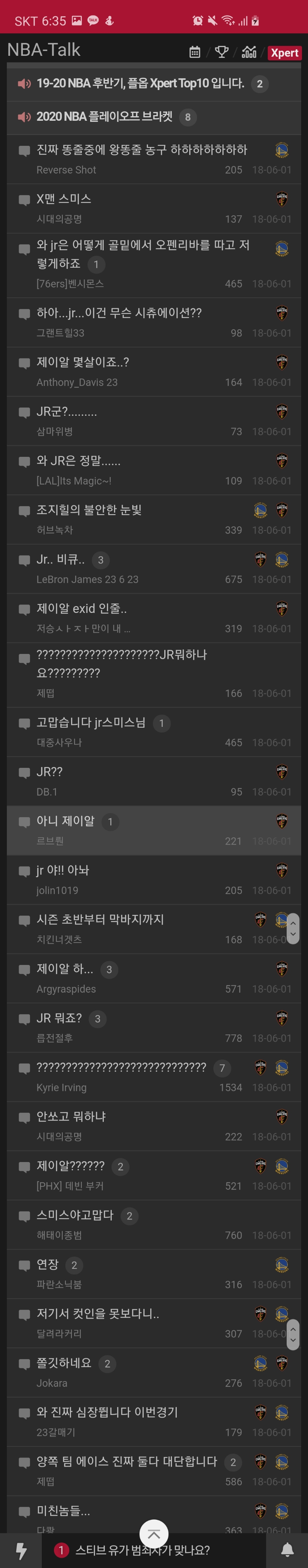The height and width of the screenshot is (1568, 308).
Task: Open post 고맙습니다 jr스미스님
Action: coord(154,732)
